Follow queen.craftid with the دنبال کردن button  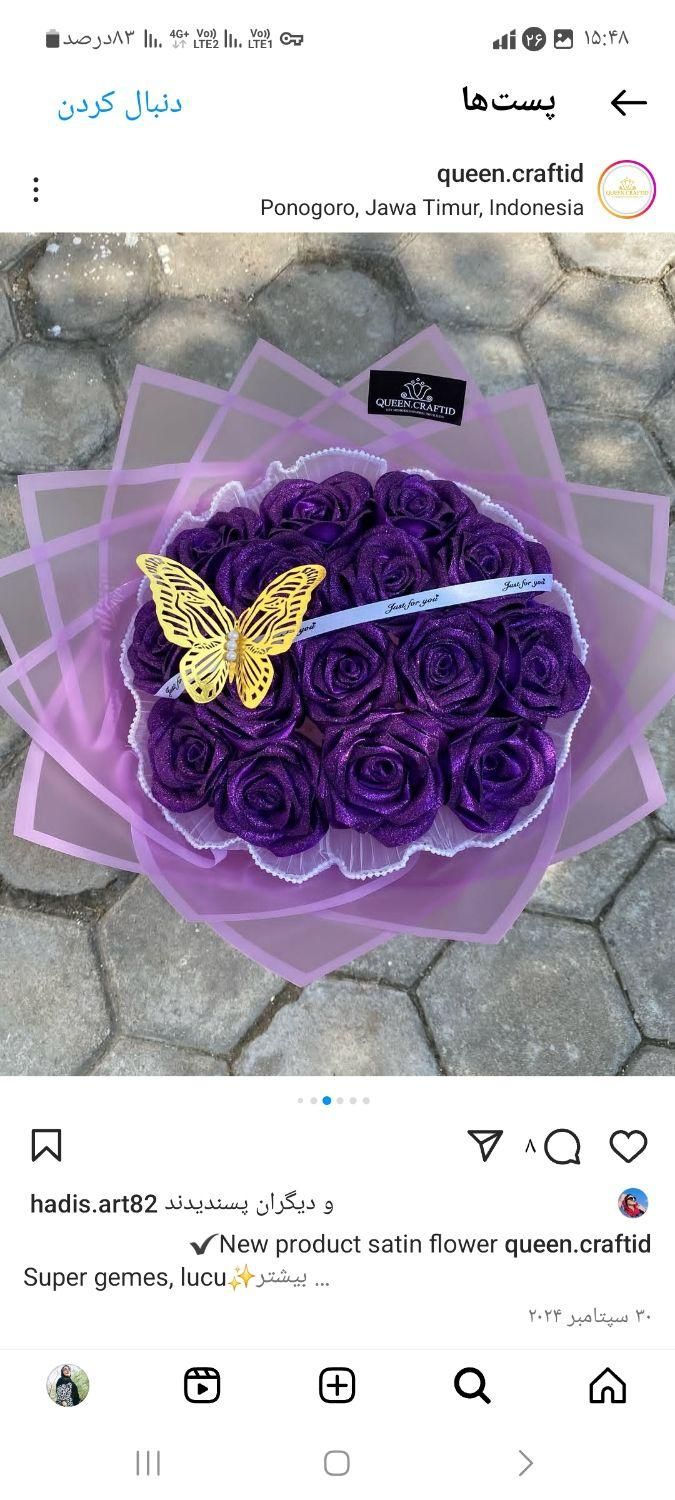tap(120, 104)
